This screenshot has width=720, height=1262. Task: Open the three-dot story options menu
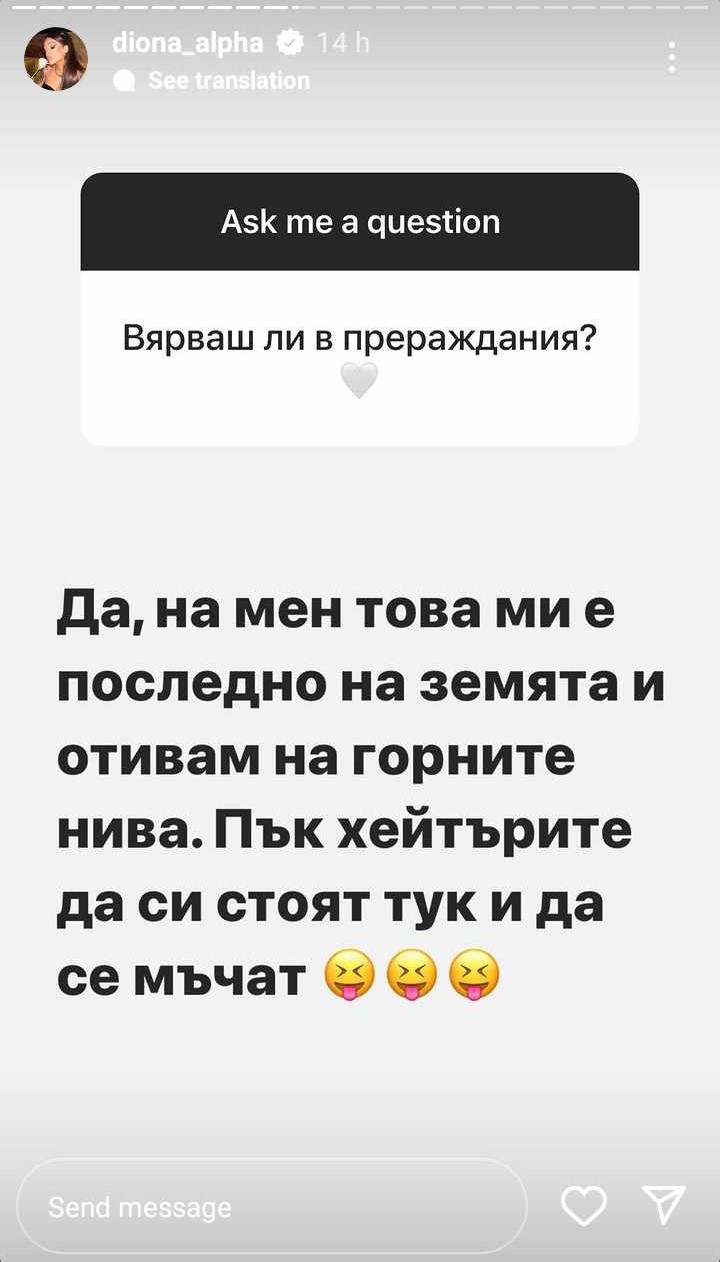pos(672,58)
